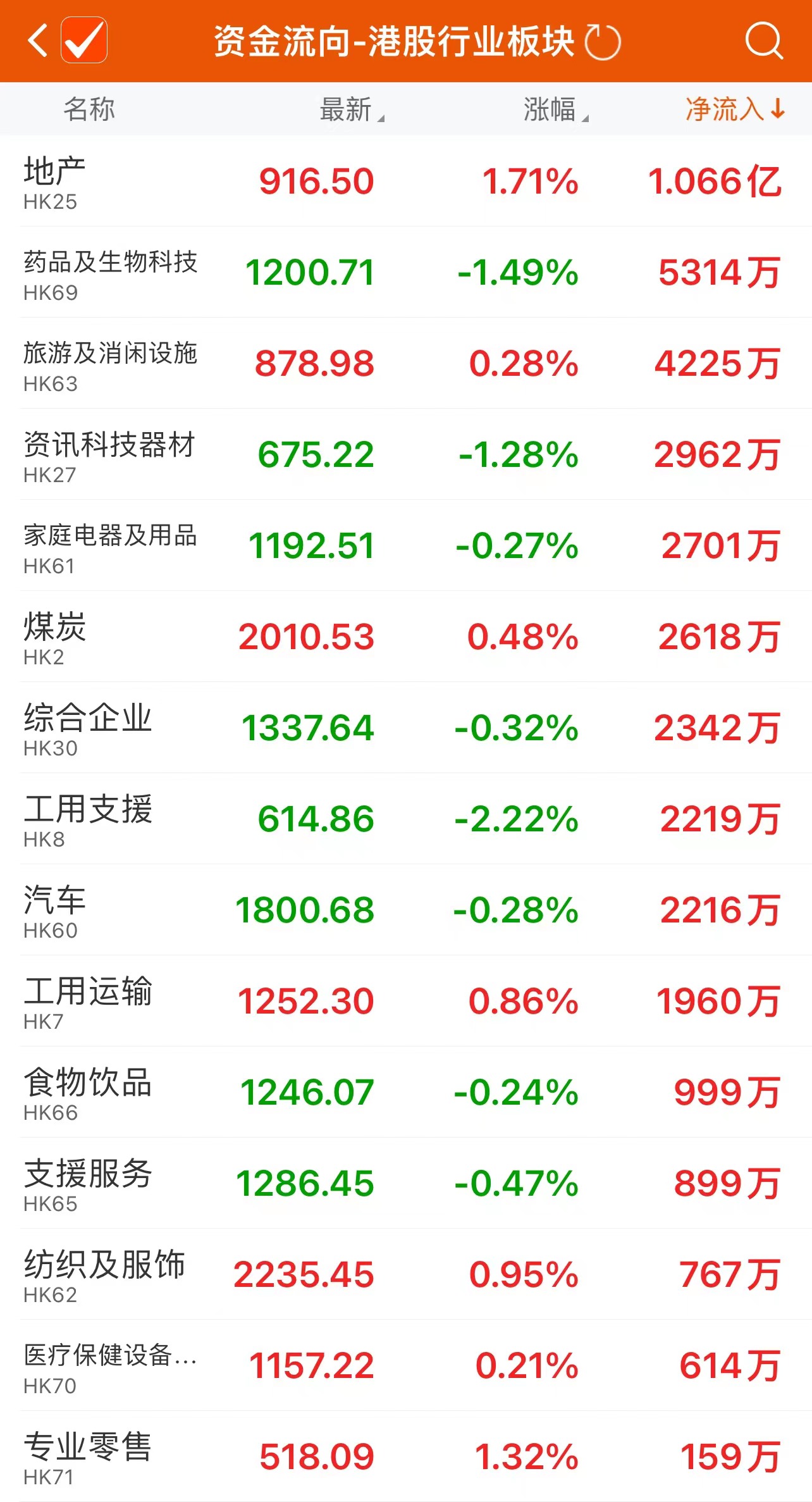812x1502 pixels.
Task: Open the 工用支援 sector row
Action: tap(405, 820)
